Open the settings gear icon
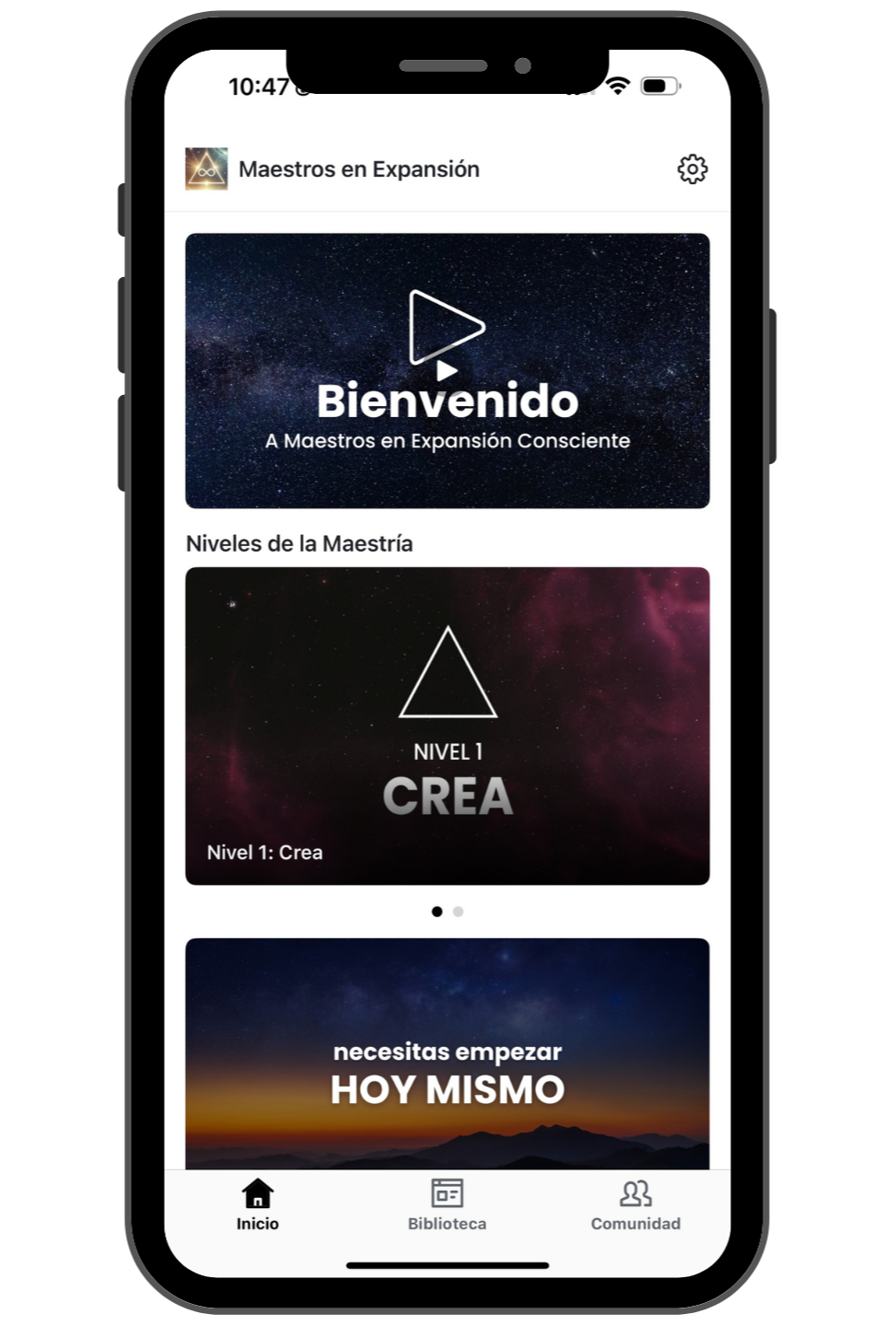The width and height of the screenshot is (896, 1326). [x=692, y=169]
